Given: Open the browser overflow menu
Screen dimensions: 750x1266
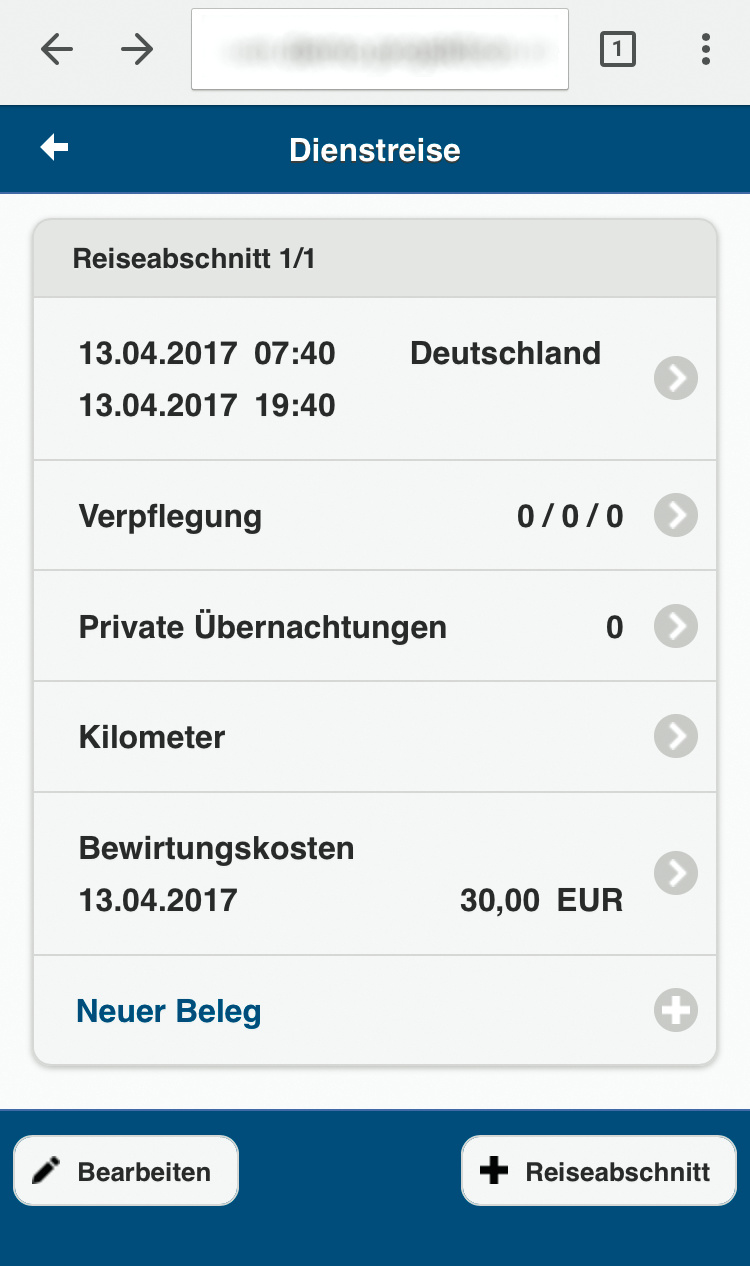Looking at the screenshot, I should click(x=706, y=49).
